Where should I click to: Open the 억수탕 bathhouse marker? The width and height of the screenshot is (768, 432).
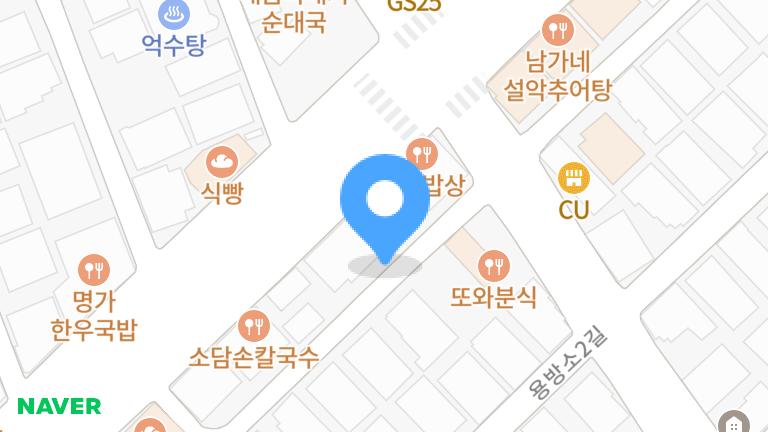click(173, 14)
